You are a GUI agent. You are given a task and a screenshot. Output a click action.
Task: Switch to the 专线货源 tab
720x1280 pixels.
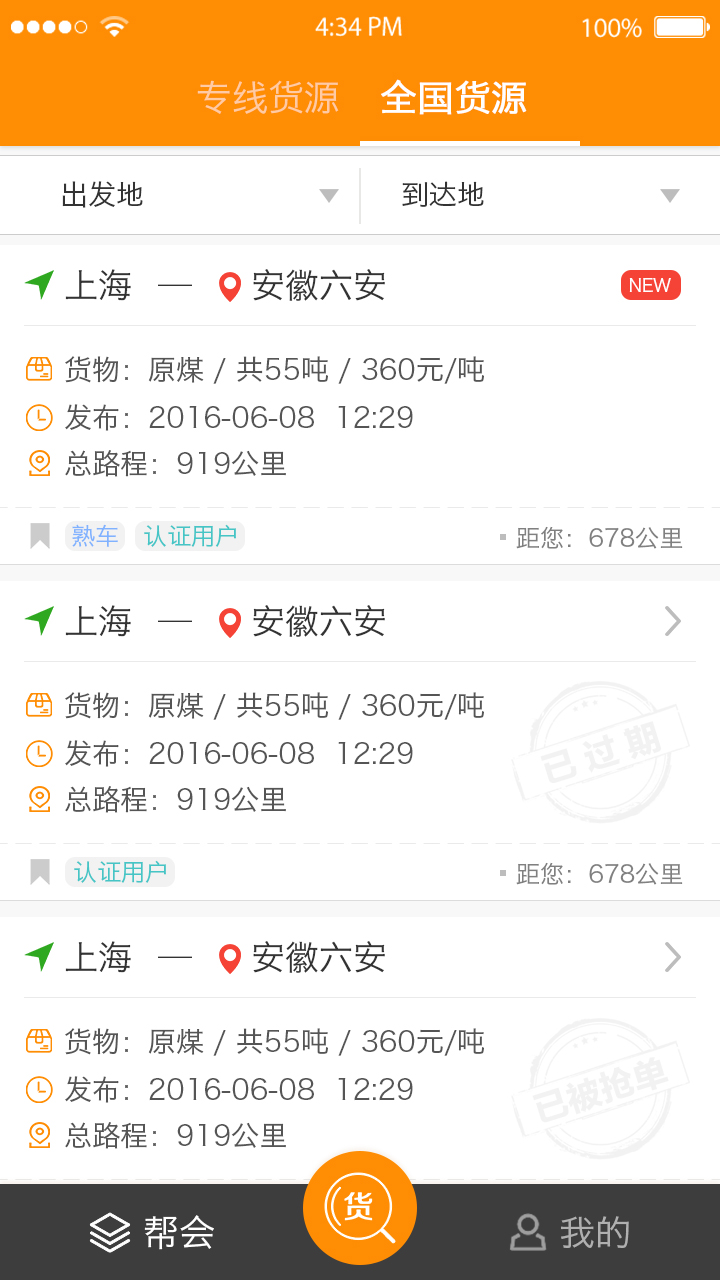pyautogui.click(x=268, y=98)
